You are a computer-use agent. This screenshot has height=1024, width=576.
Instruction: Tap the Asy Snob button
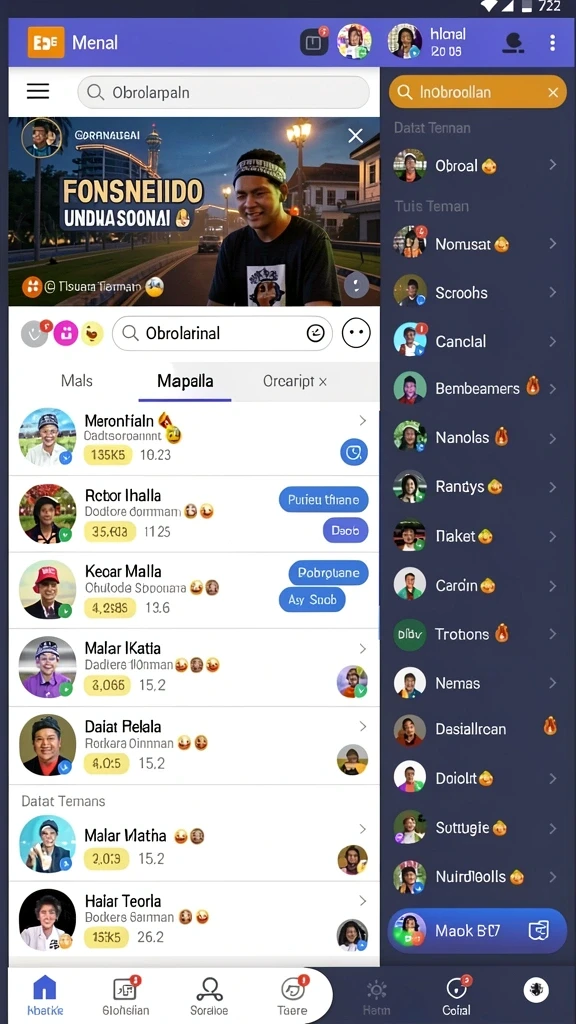(312, 600)
